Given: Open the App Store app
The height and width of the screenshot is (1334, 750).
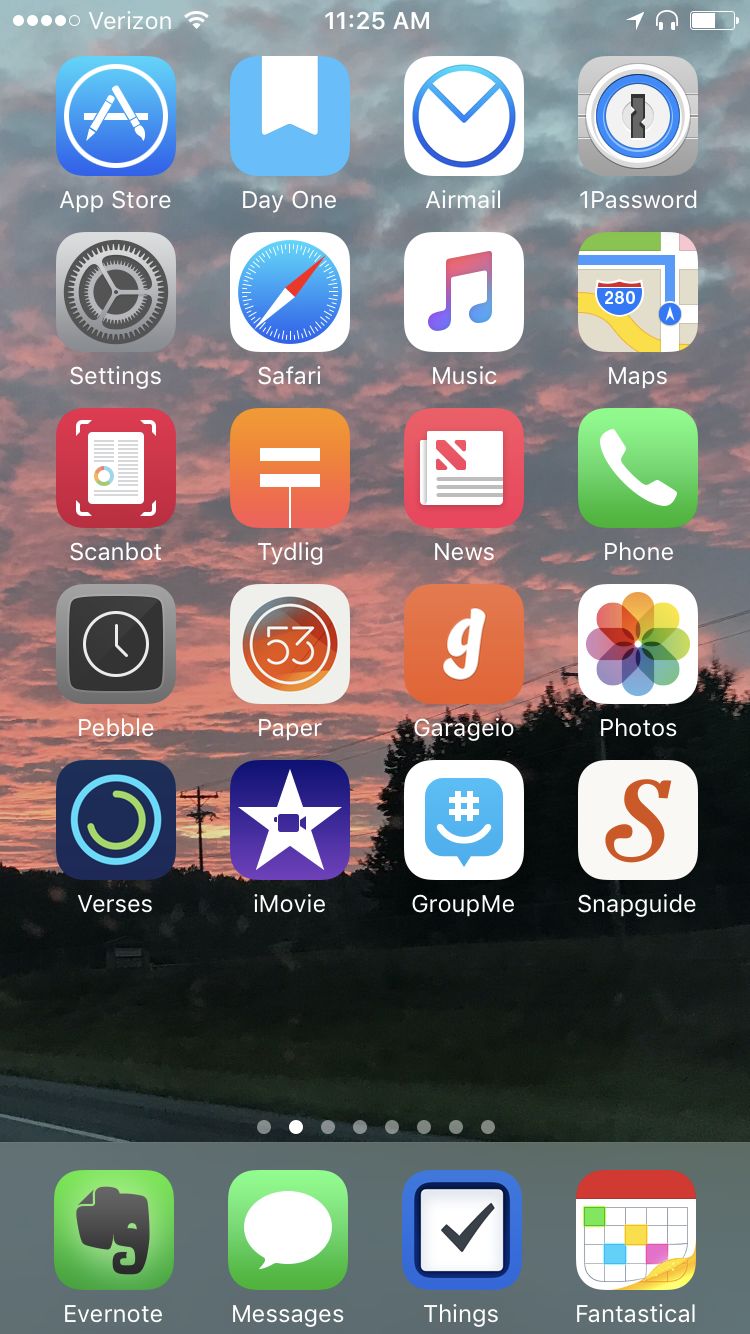Looking at the screenshot, I should coord(116,116).
